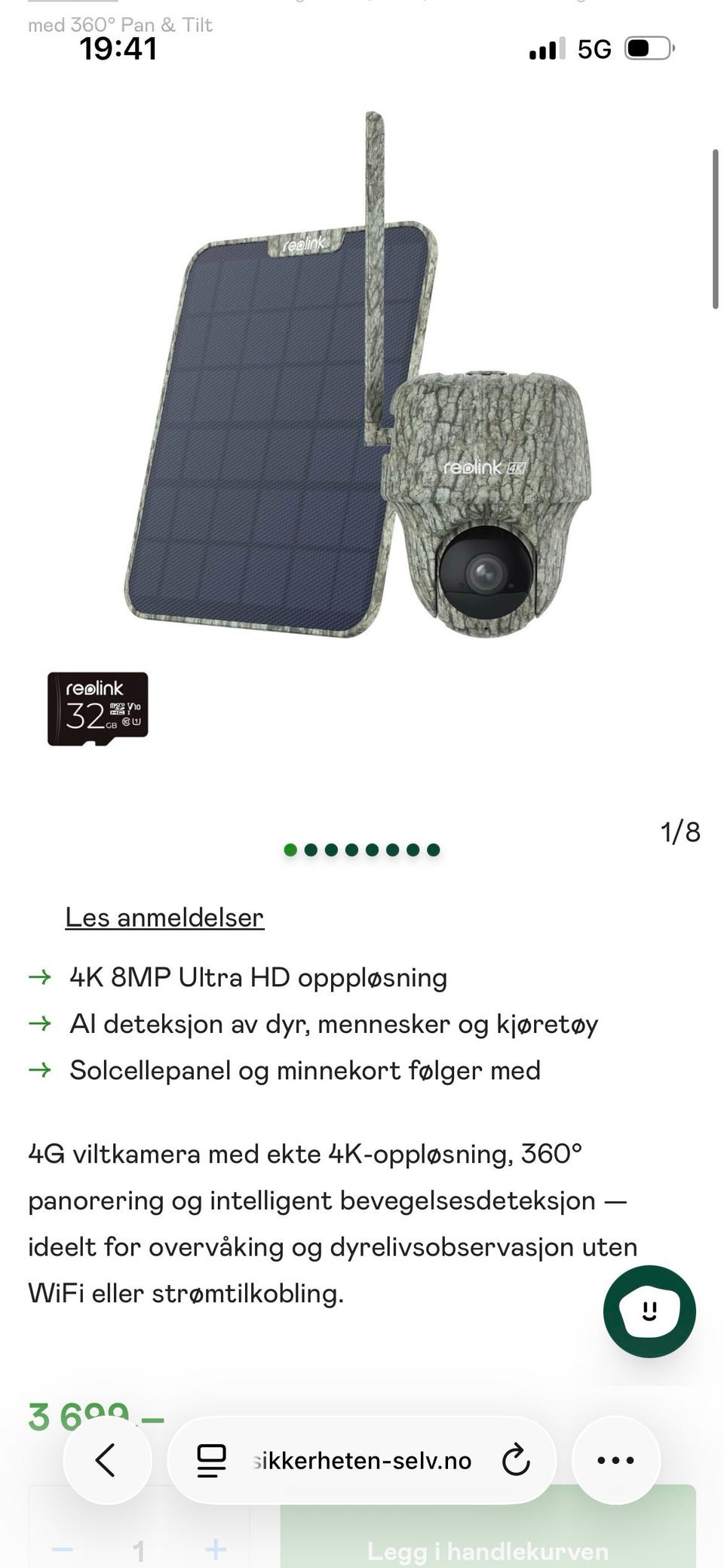Open the browser more options (...) menu
This screenshot has width=724, height=1568.
click(x=615, y=1460)
